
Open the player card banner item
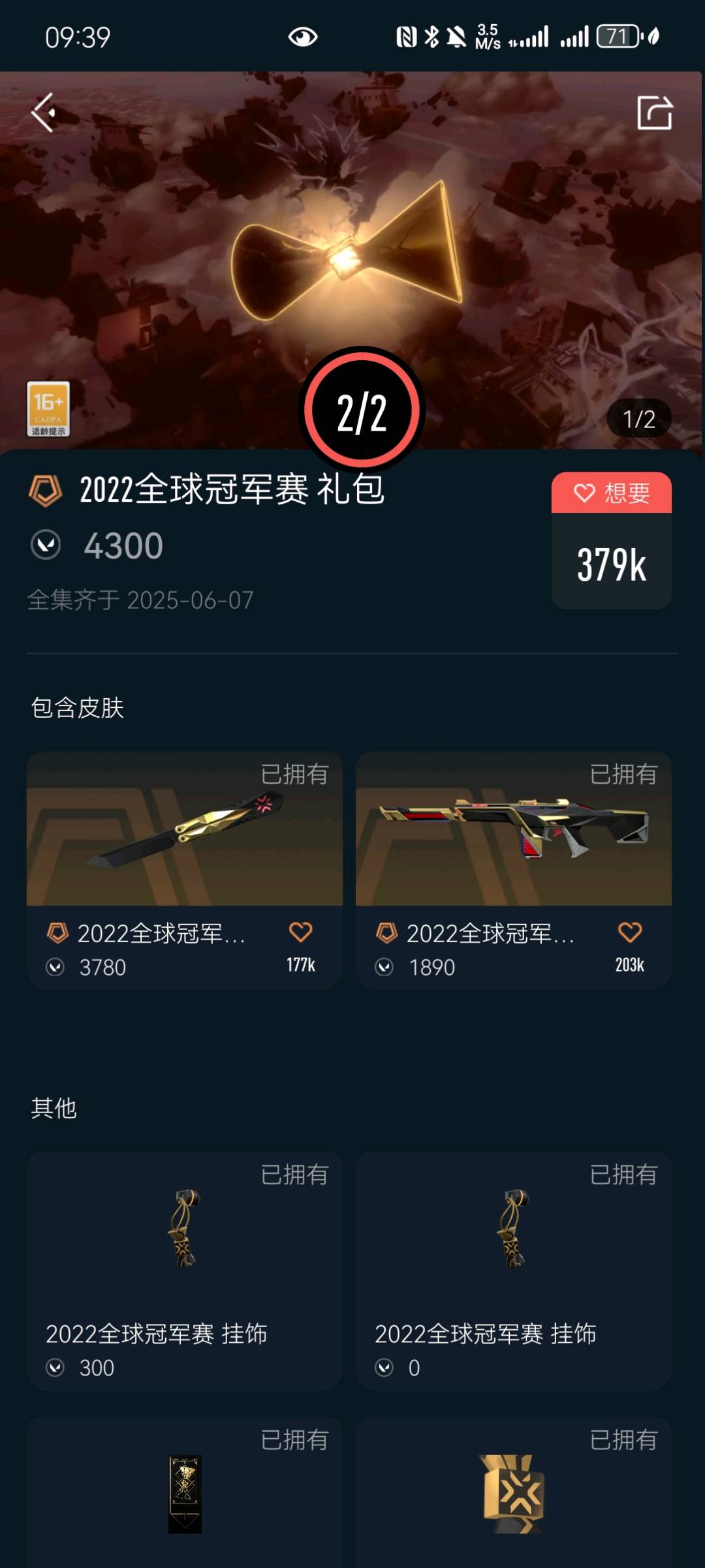coord(184,1493)
